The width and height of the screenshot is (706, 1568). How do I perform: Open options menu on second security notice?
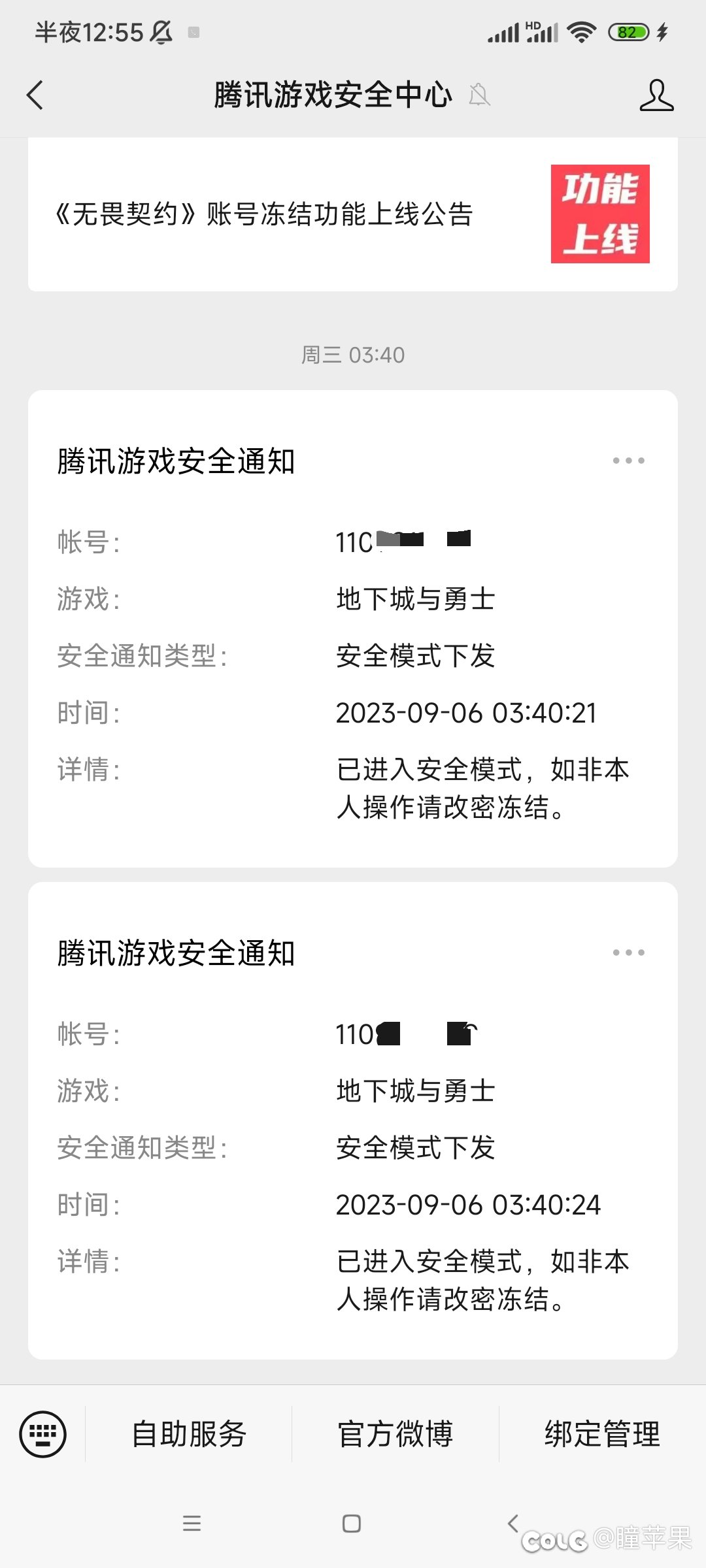[x=629, y=953]
